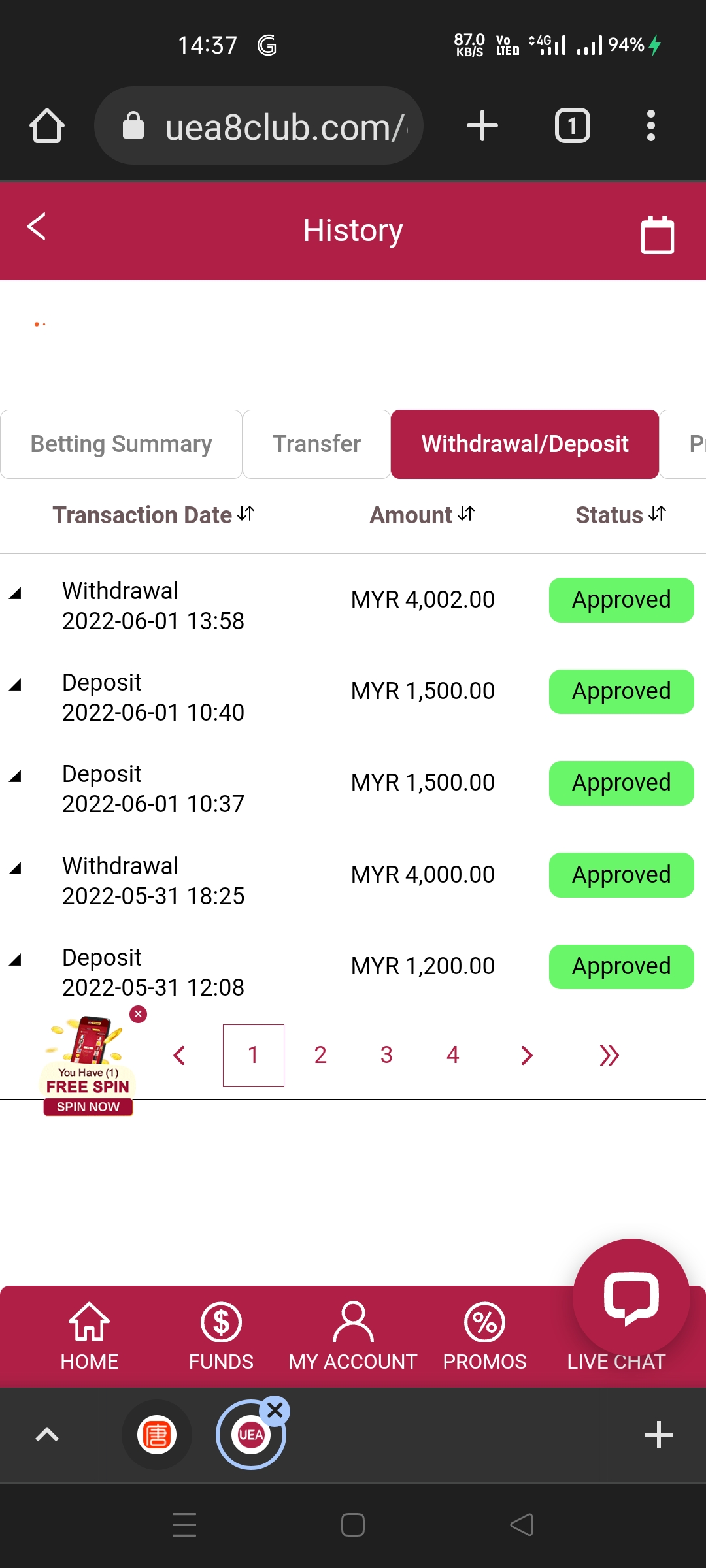Expand the withdrawal of MYR 4,002.00
706x1568 pixels.
16,593
